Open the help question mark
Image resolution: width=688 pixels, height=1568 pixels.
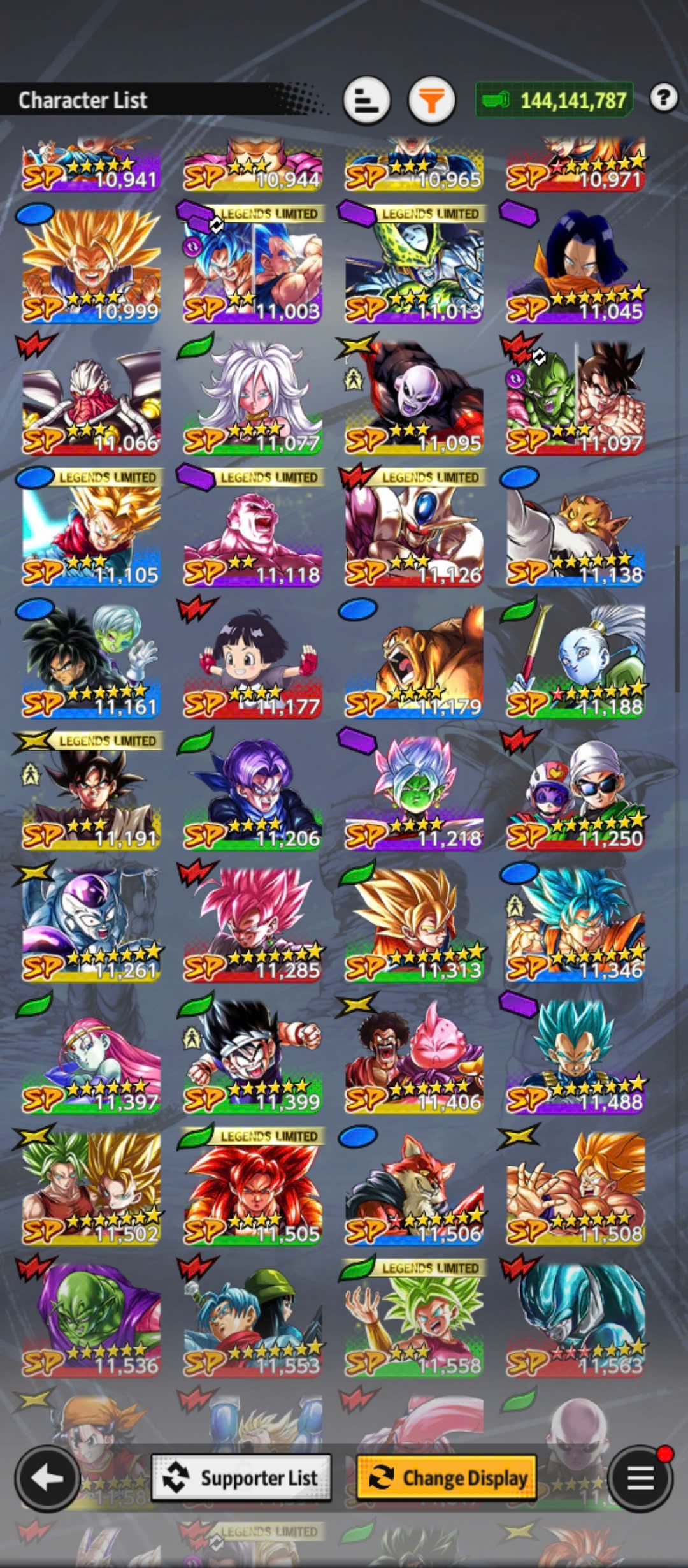[x=663, y=98]
